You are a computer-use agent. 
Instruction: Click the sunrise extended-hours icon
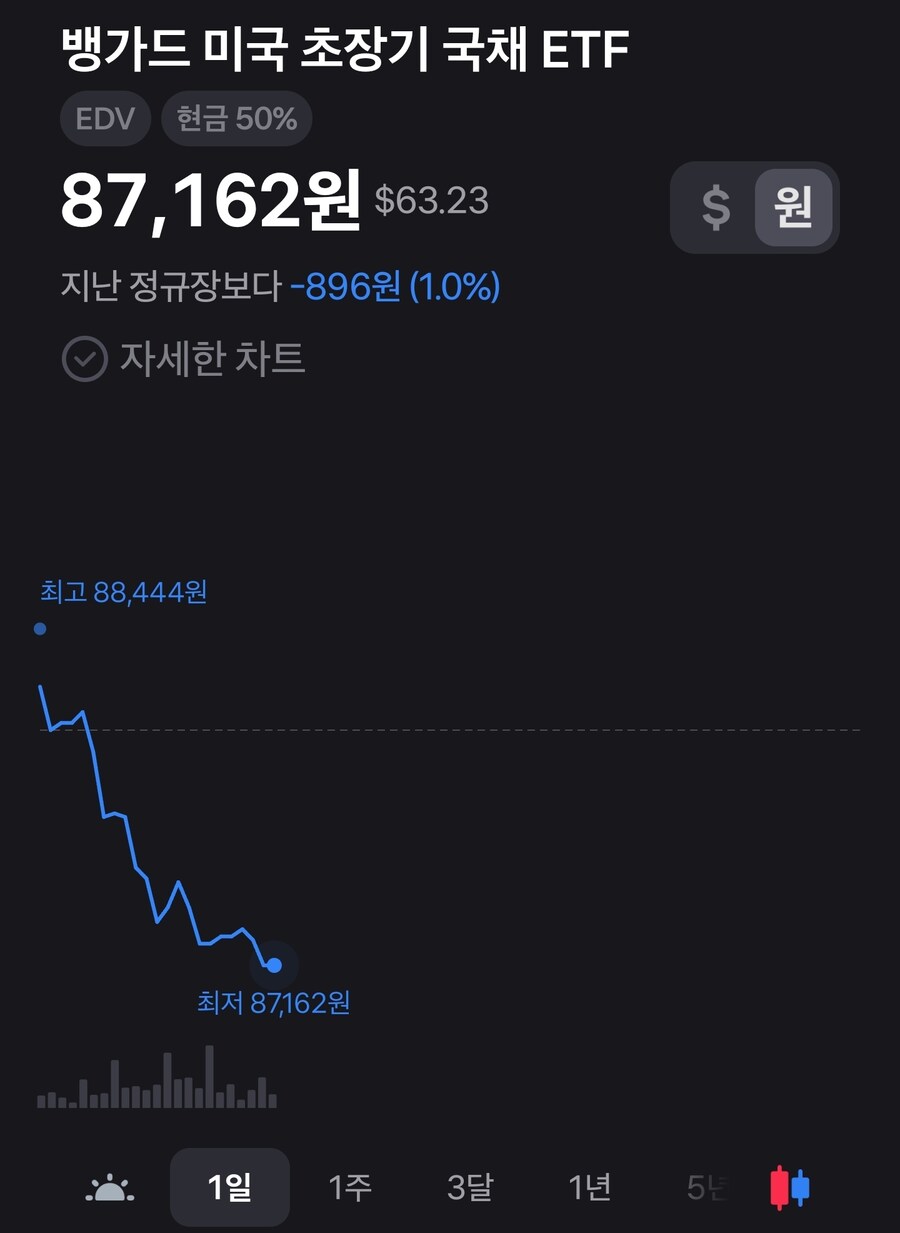click(110, 1186)
